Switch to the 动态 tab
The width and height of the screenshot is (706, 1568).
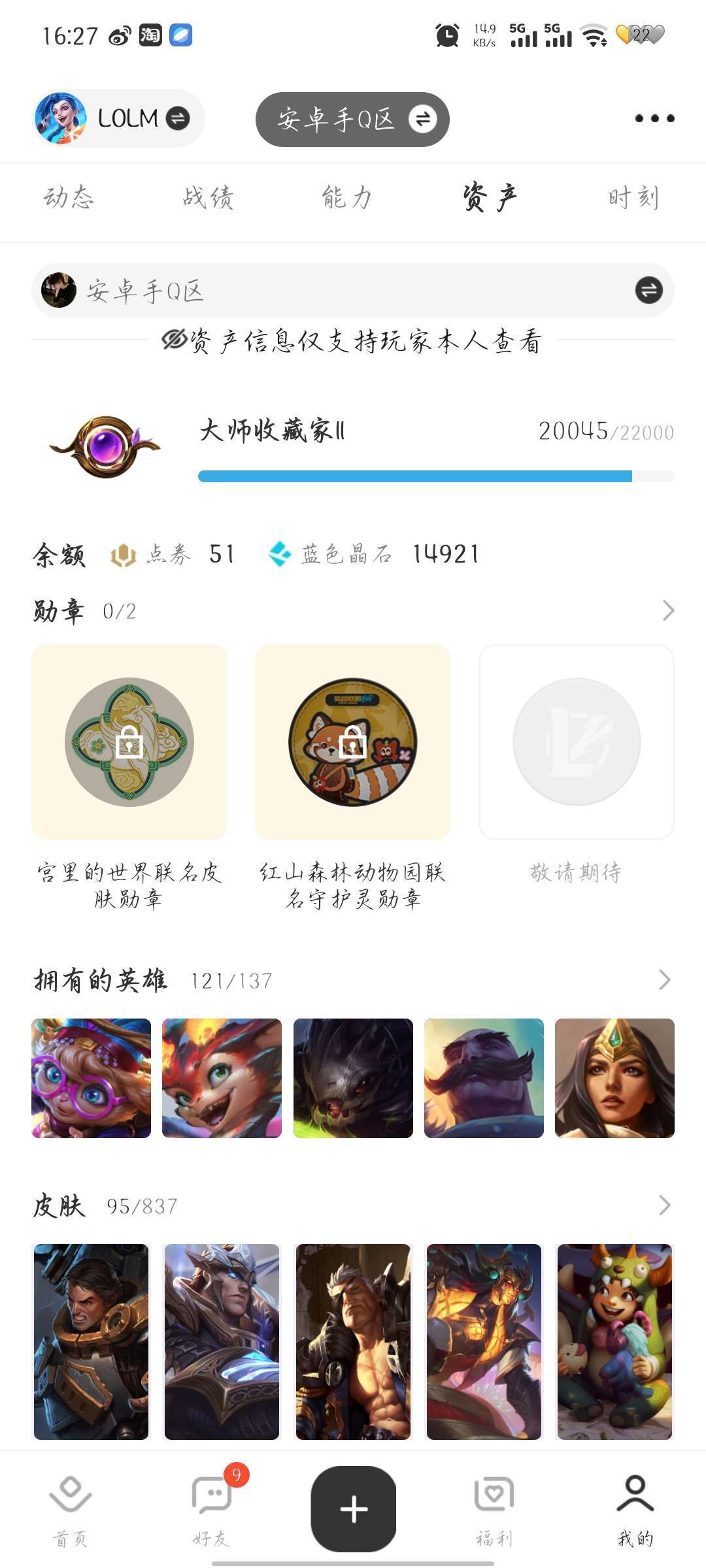click(x=69, y=197)
